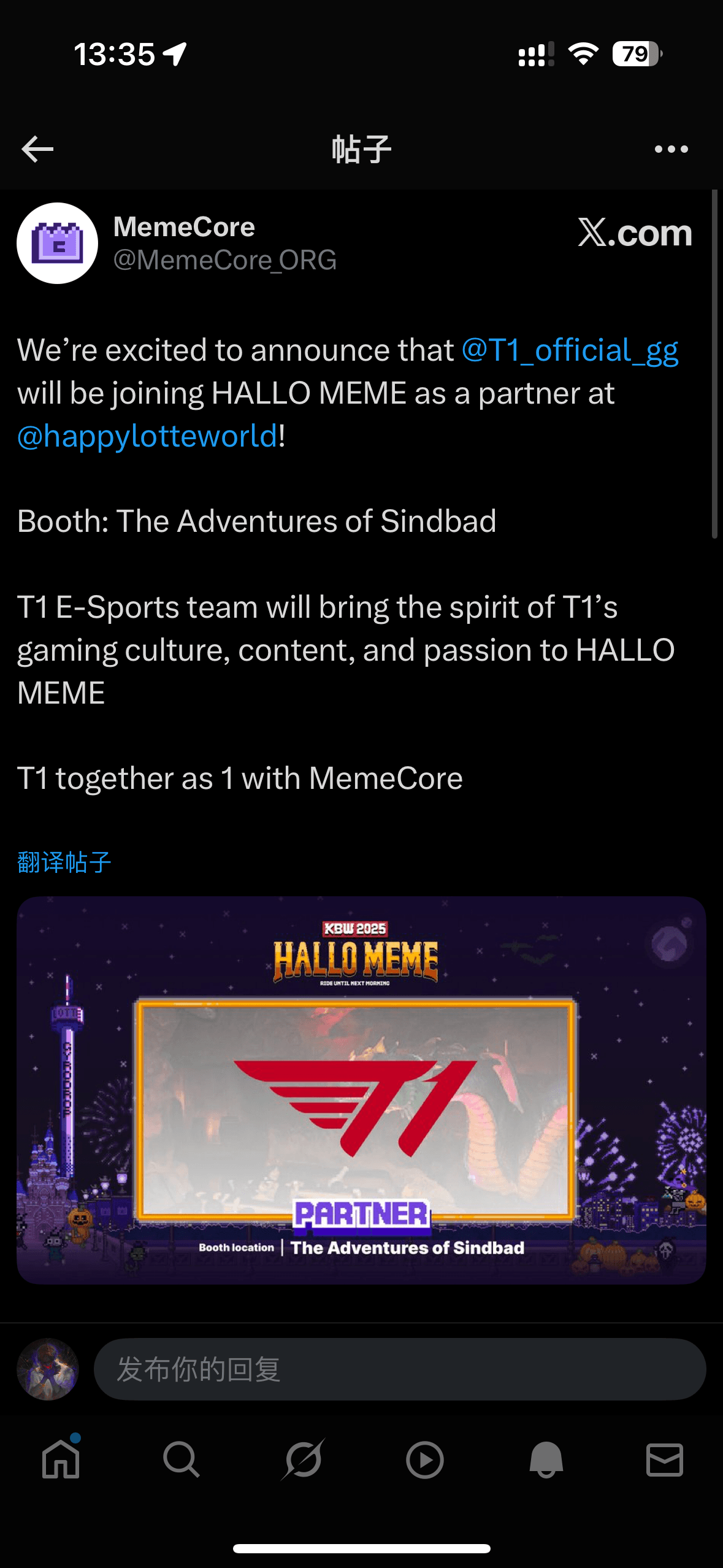723x1568 pixels.
Task: Open the MemeCore profile avatar
Action: click(x=57, y=243)
